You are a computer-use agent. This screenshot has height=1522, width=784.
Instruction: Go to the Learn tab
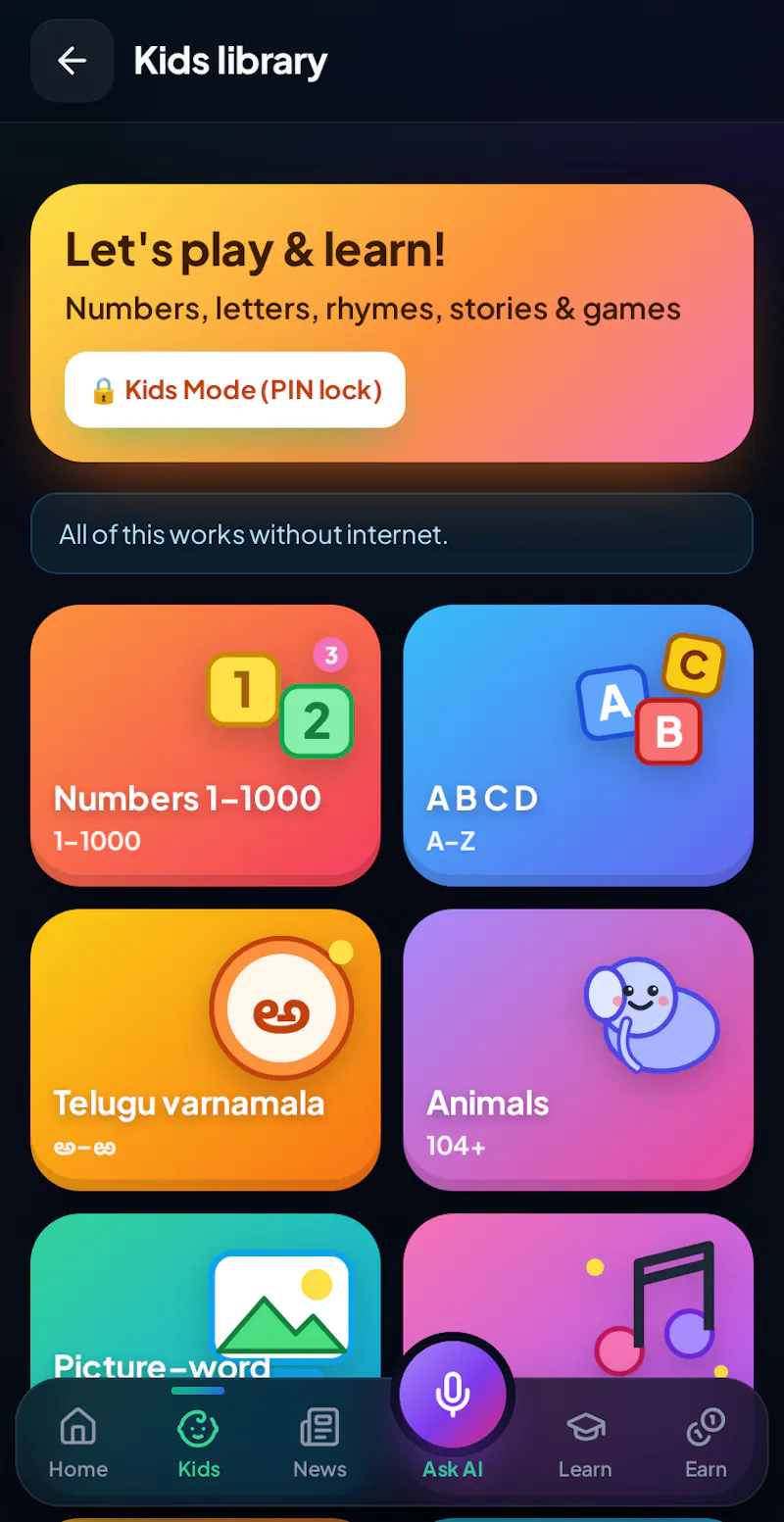pos(585,1444)
